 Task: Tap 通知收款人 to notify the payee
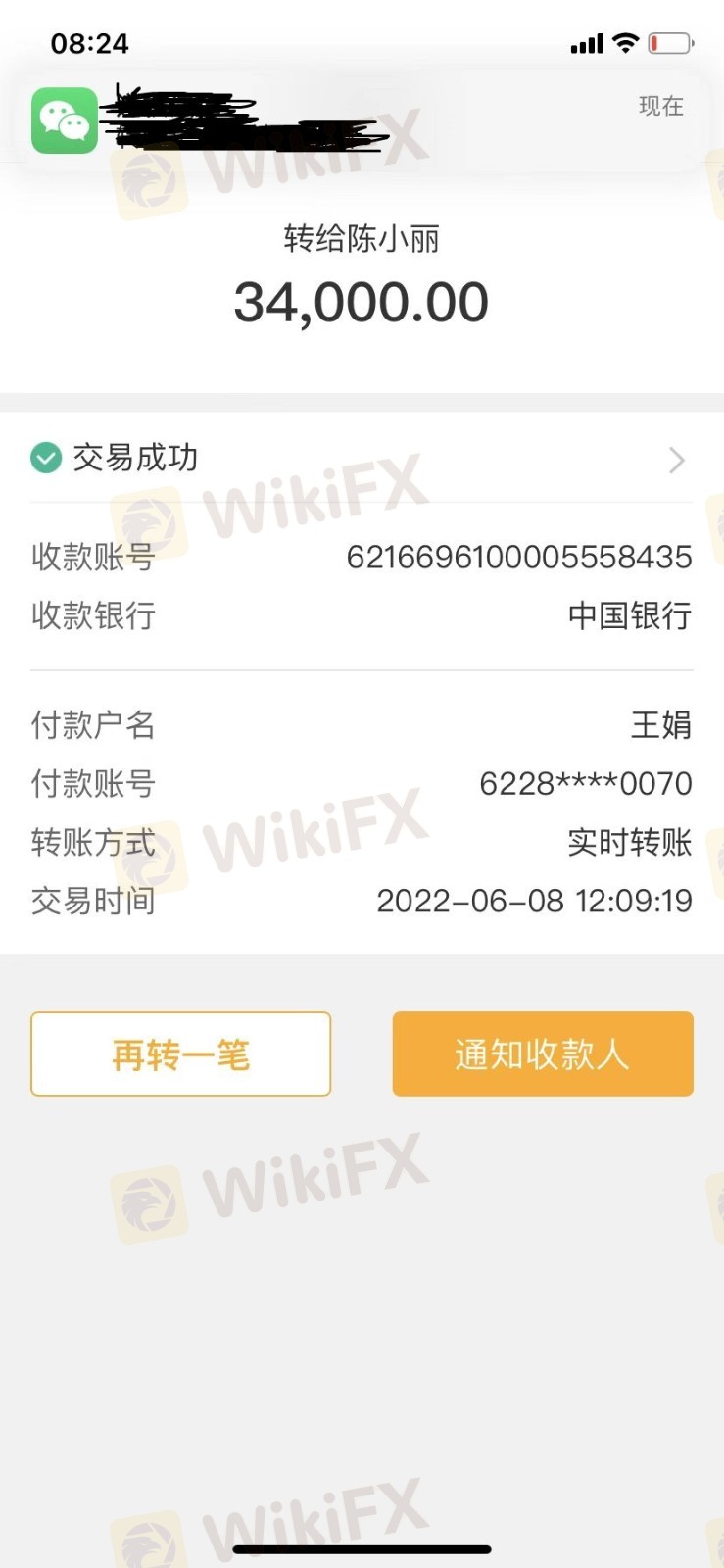543,1054
